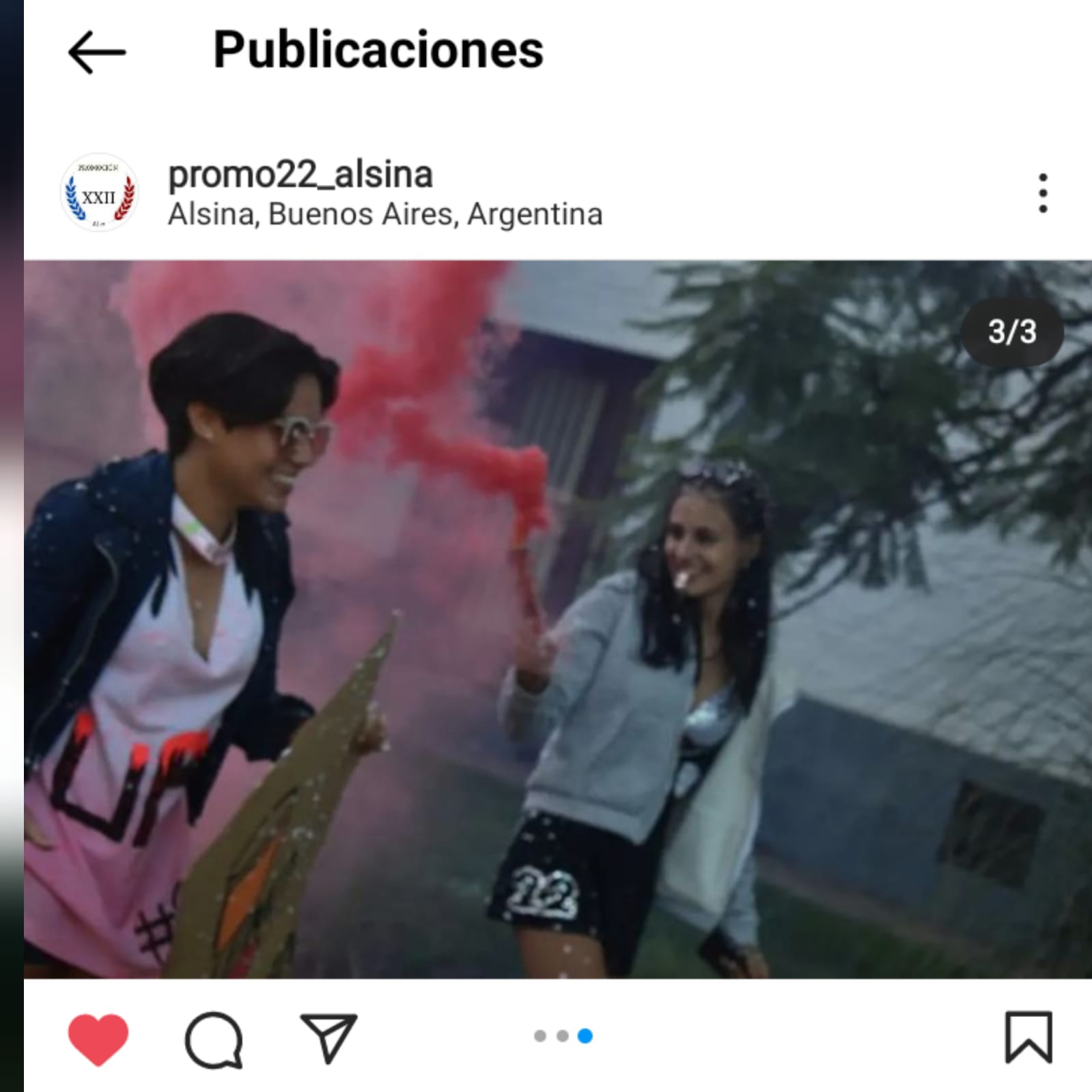Image resolution: width=1092 pixels, height=1092 pixels.
Task: Open the promo22_alsina username link
Action: [300, 175]
